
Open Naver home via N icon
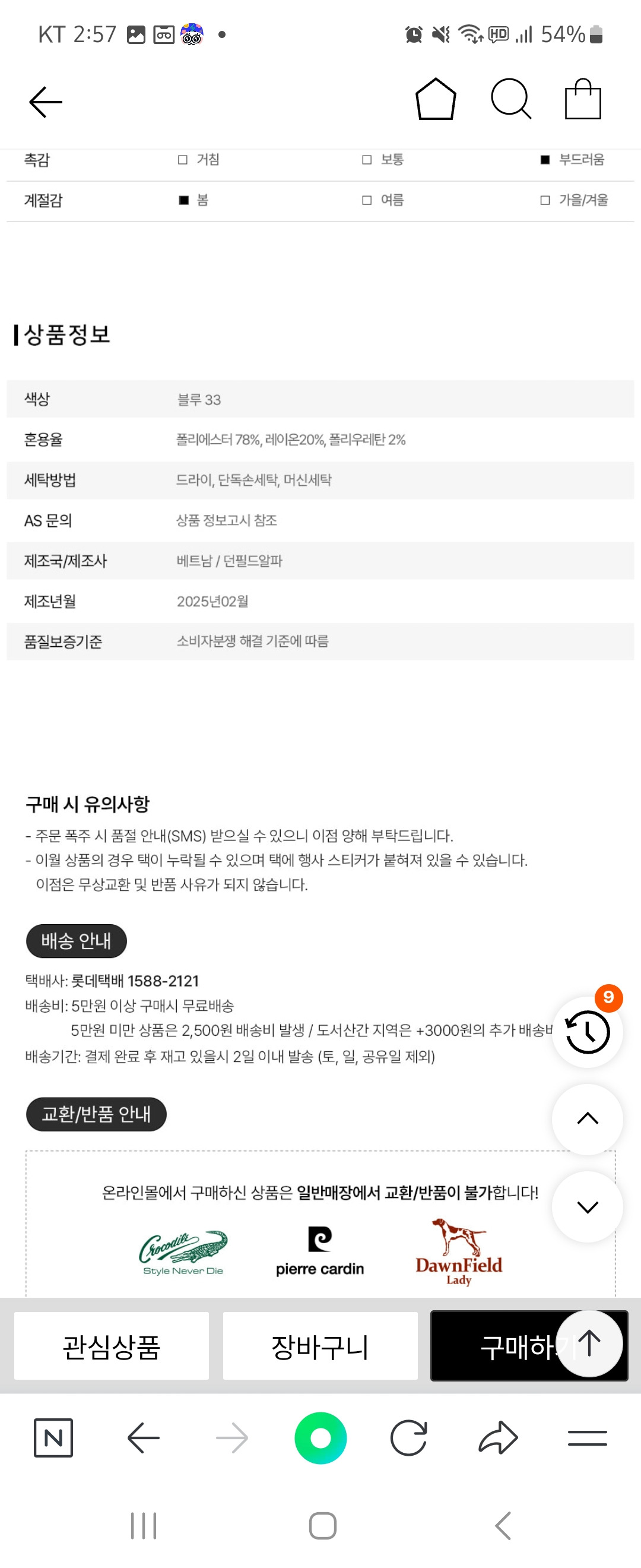tap(53, 1438)
